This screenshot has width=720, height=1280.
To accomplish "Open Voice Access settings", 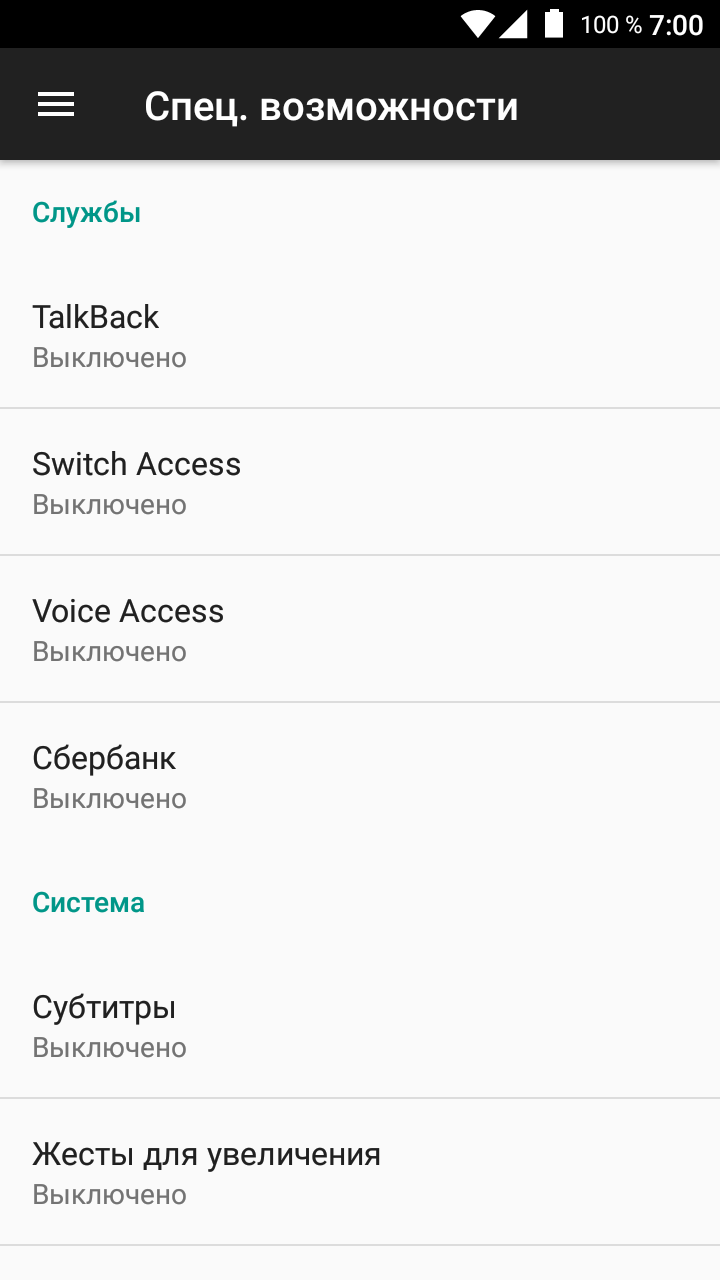I will [360, 629].
